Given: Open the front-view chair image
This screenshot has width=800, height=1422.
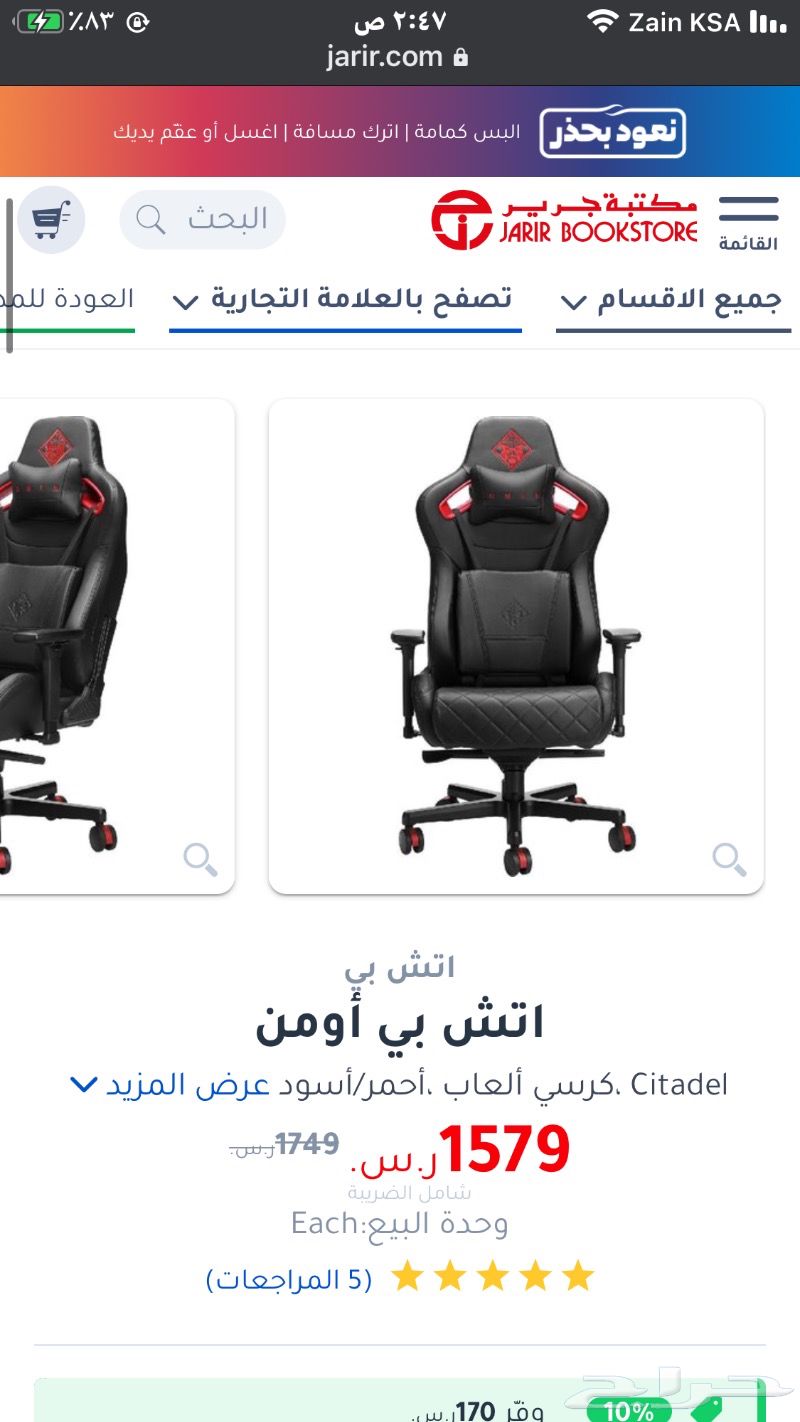Looking at the screenshot, I should point(516,646).
